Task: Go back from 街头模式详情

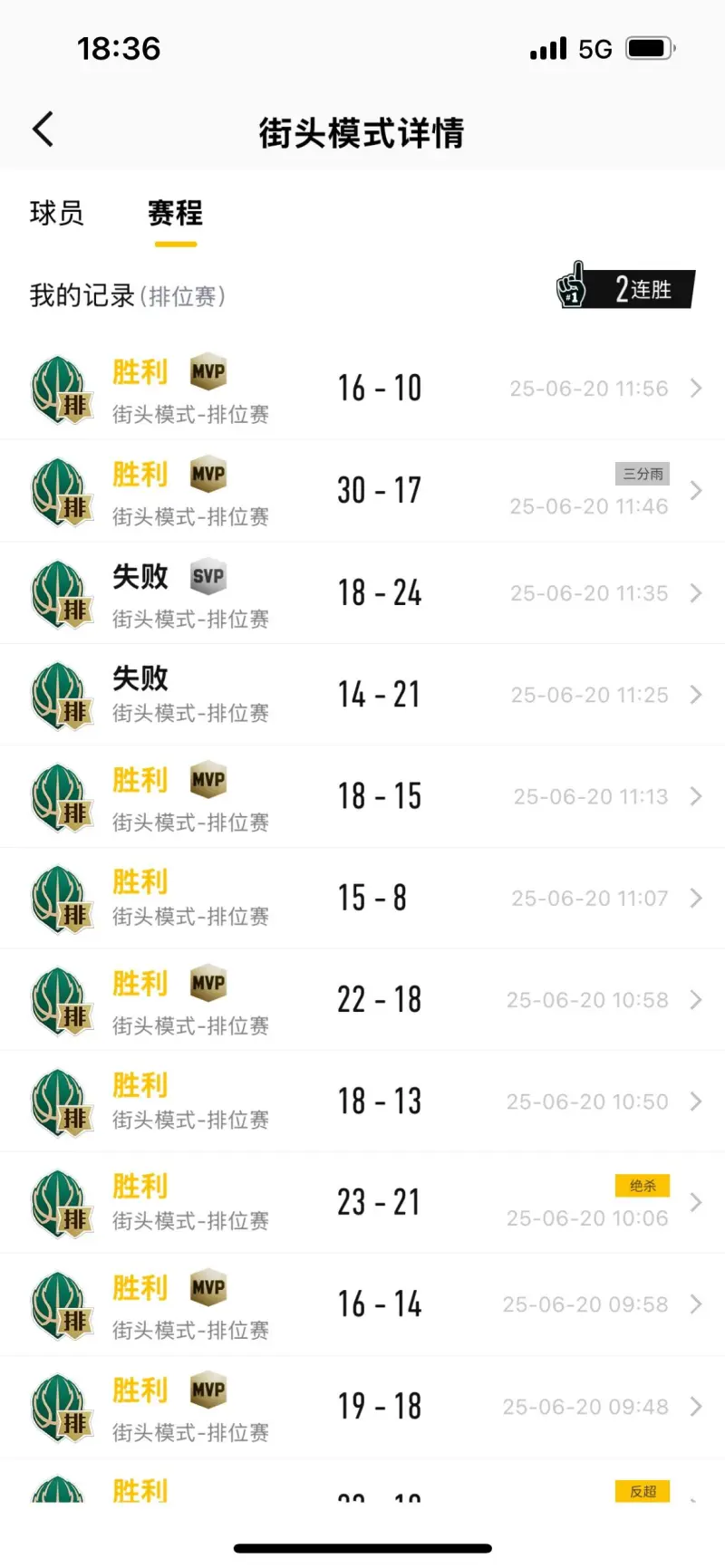Action: [43, 130]
